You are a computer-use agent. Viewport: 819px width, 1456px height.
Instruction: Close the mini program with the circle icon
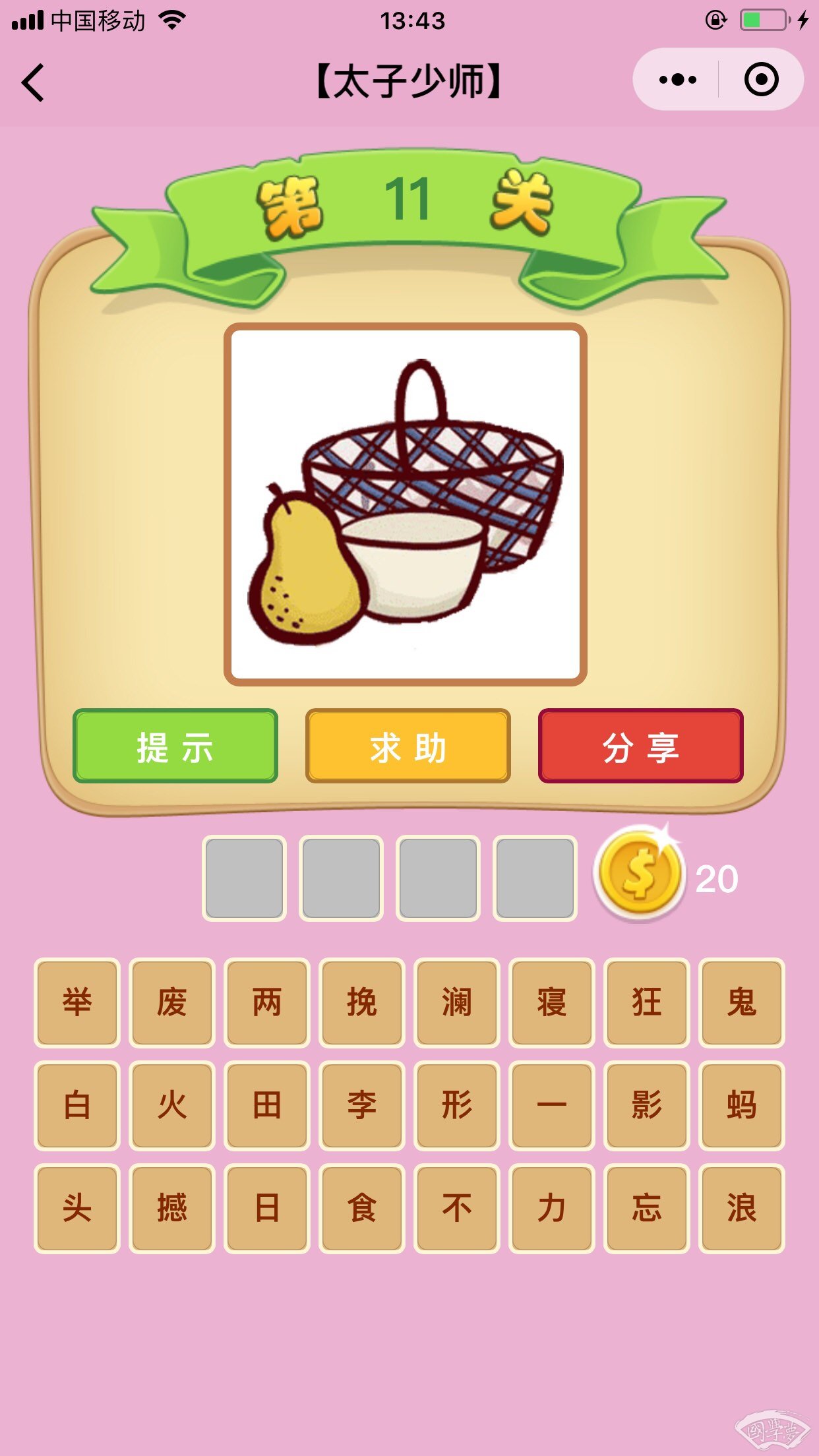click(x=761, y=80)
